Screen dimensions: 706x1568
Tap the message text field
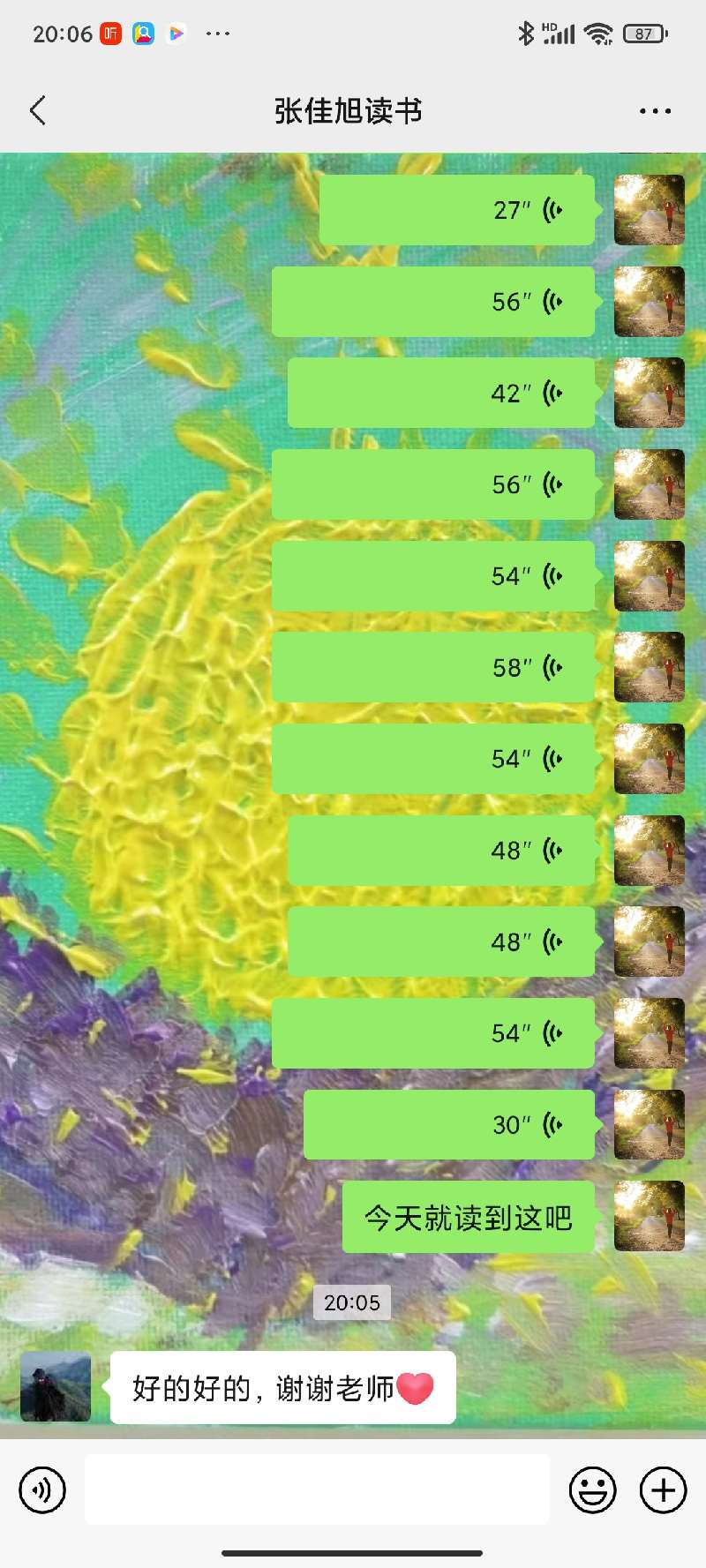317,1490
